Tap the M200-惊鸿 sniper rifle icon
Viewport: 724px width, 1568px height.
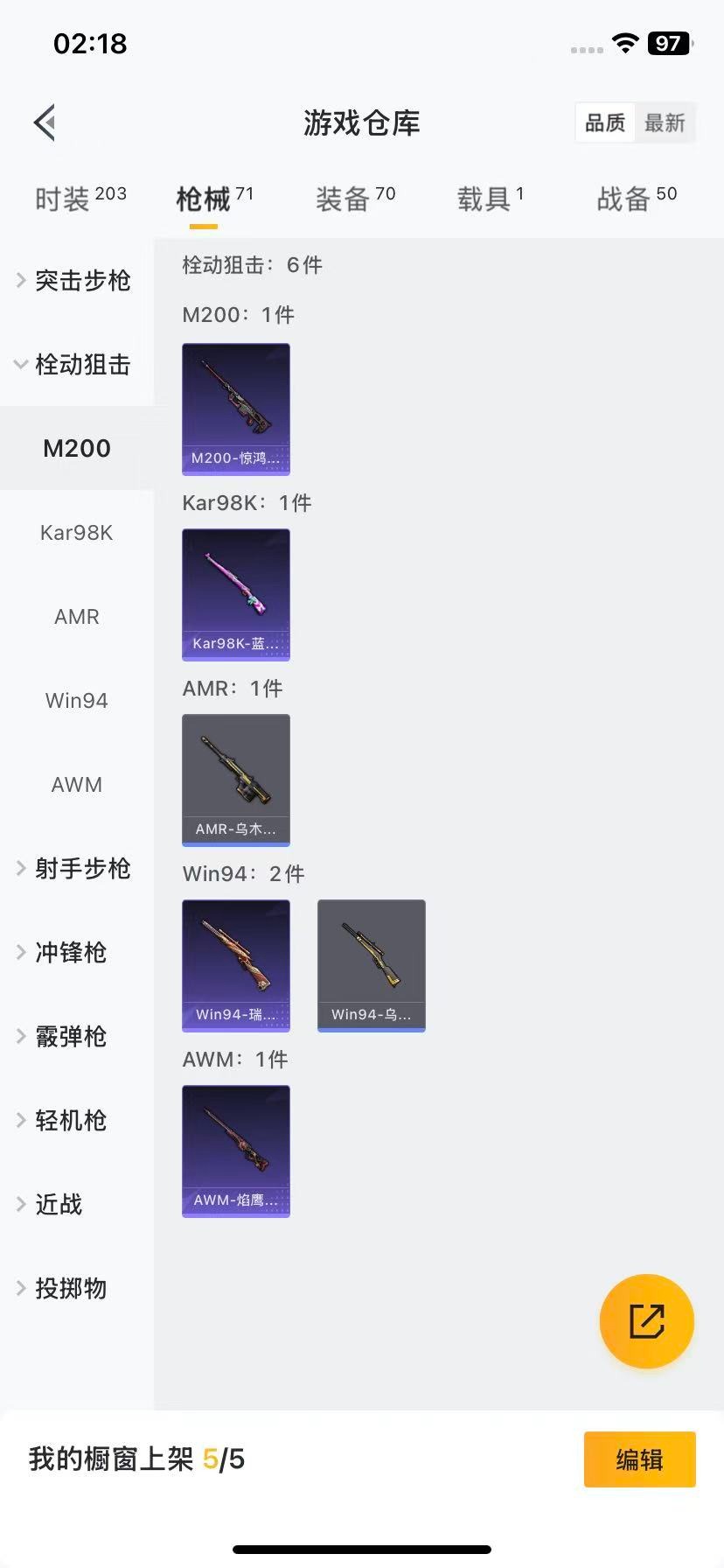point(235,409)
